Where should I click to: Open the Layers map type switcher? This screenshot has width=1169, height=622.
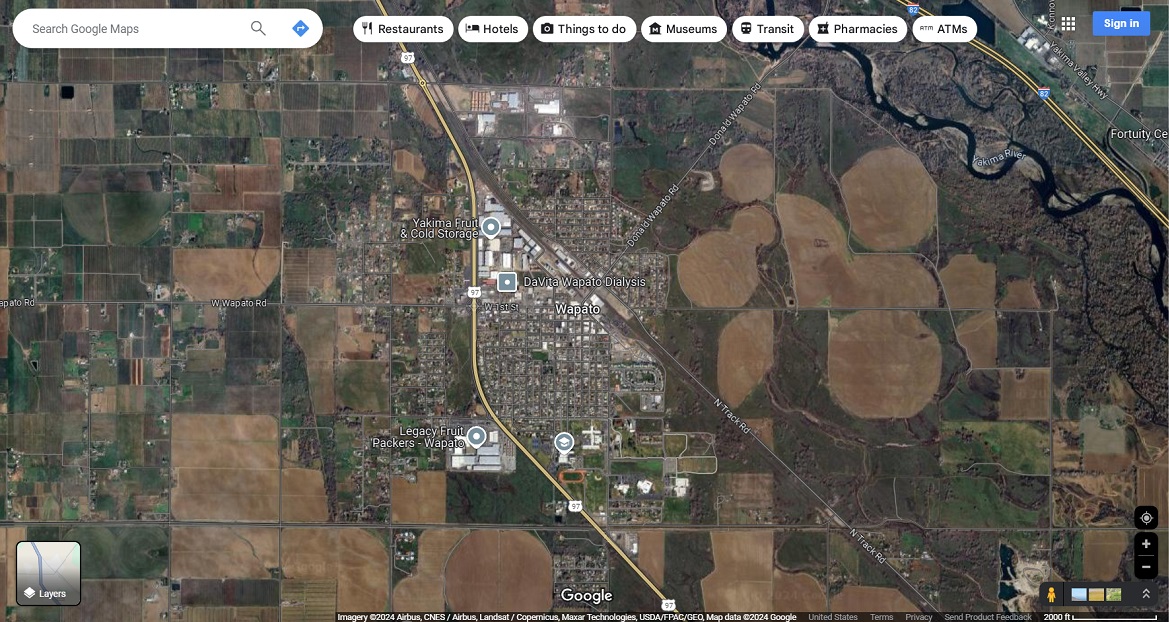pos(48,573)
